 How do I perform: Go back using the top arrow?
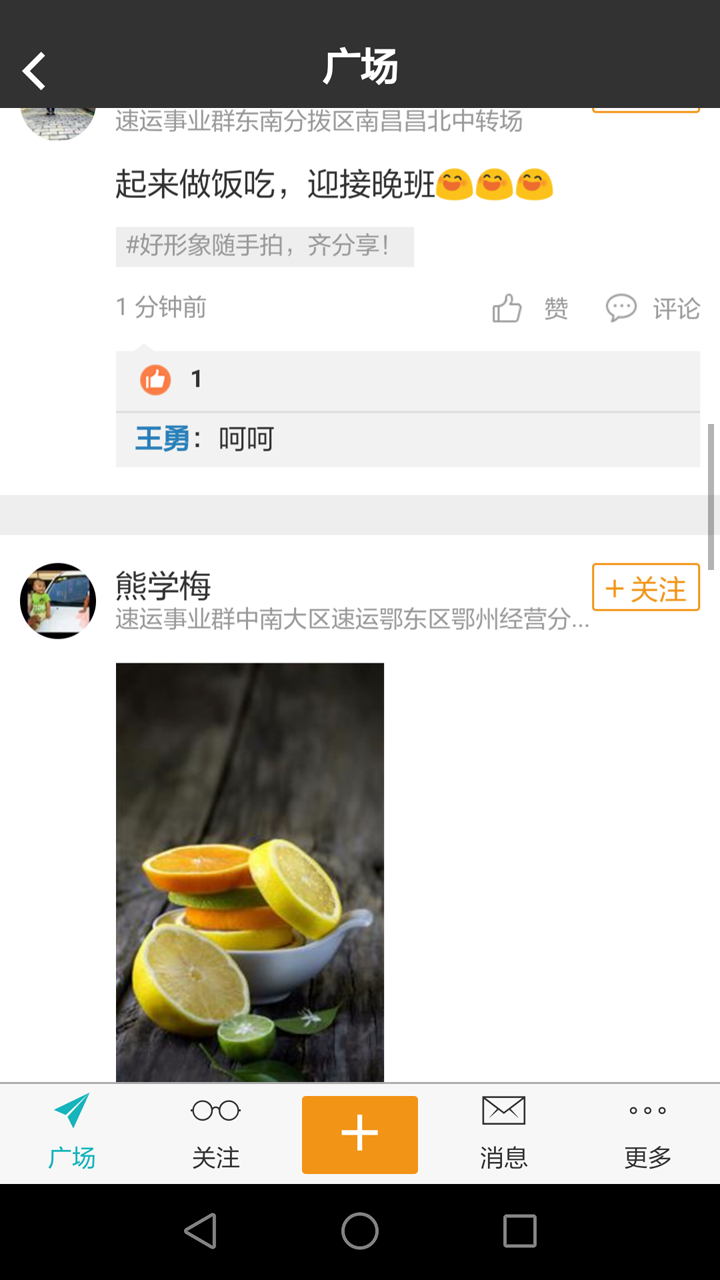35,70
